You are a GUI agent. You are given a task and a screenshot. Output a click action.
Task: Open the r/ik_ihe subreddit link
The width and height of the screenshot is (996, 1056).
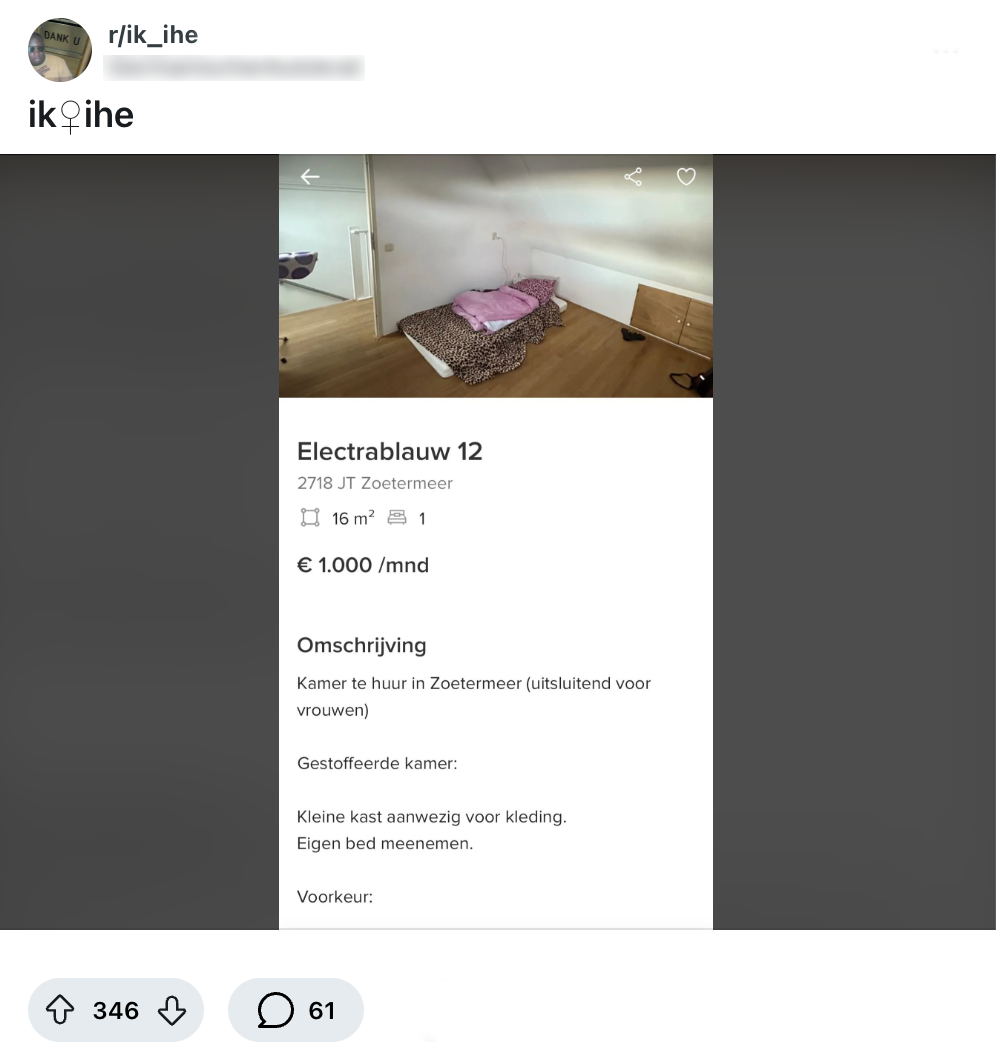[153, 35]
